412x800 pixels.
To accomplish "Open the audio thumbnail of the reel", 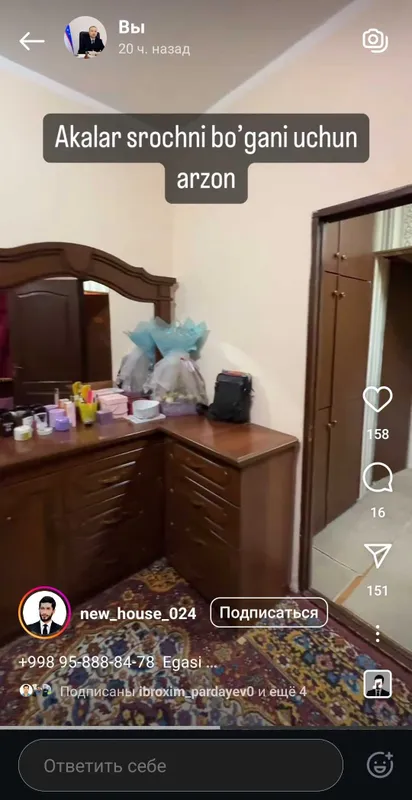I will [x=378, y=685].
